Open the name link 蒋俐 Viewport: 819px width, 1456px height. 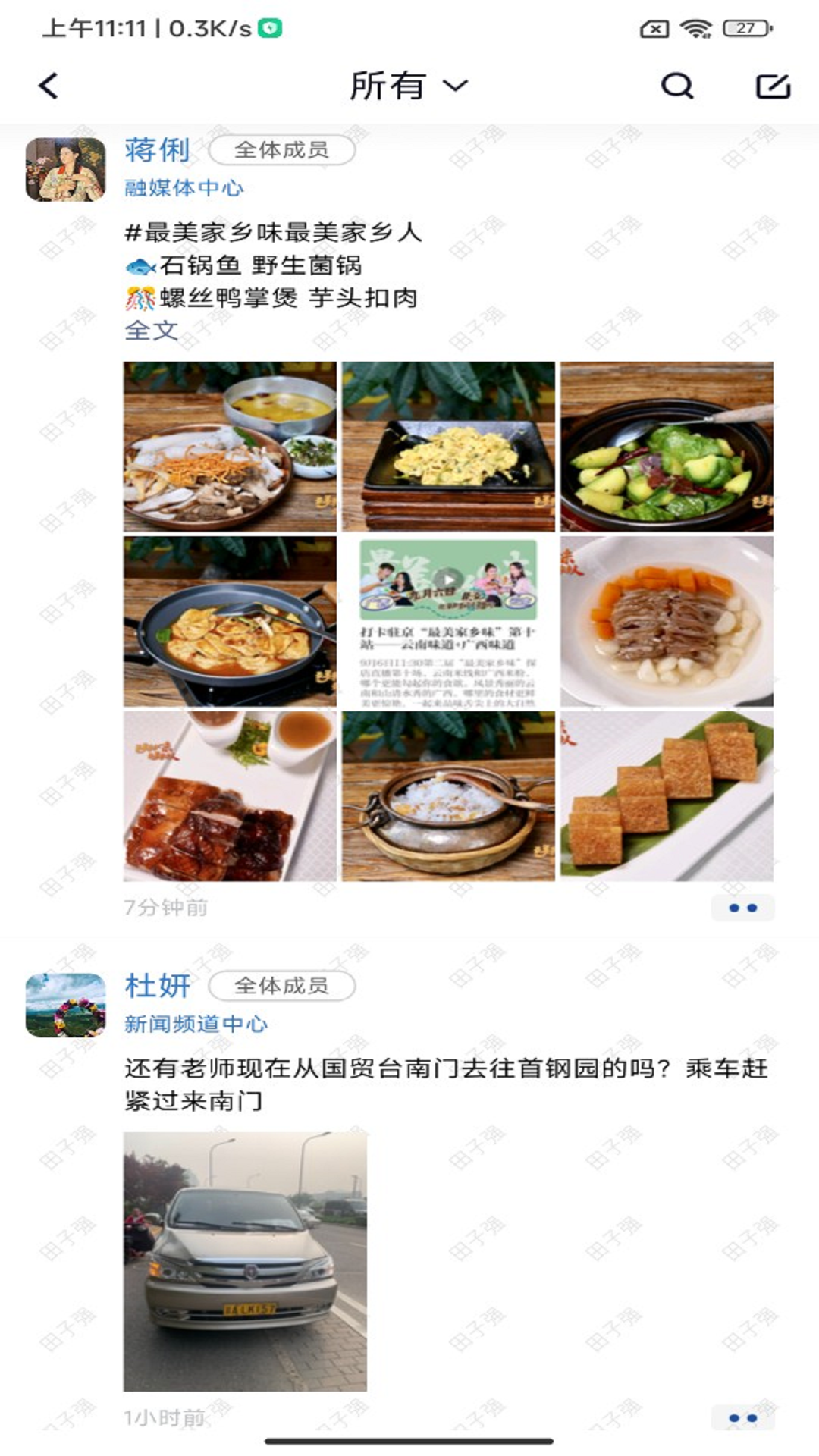click(157, 150)
